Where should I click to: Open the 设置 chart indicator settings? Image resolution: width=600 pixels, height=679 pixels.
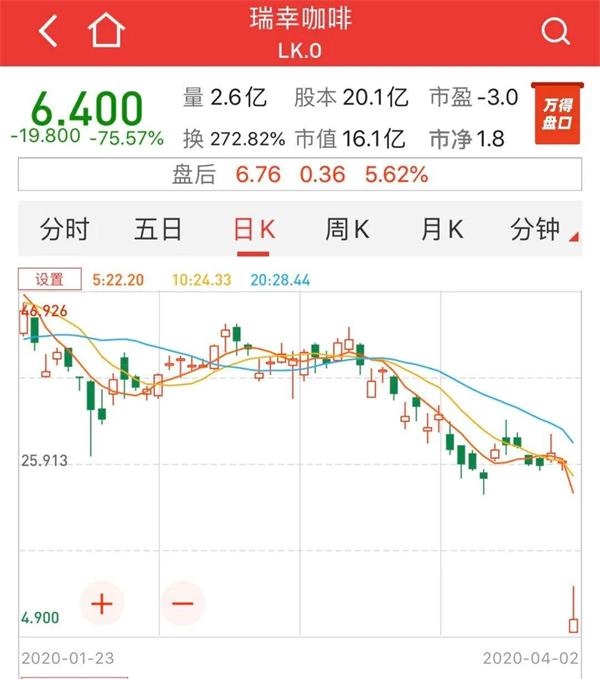pyautogui.click(x=49, y=279)
